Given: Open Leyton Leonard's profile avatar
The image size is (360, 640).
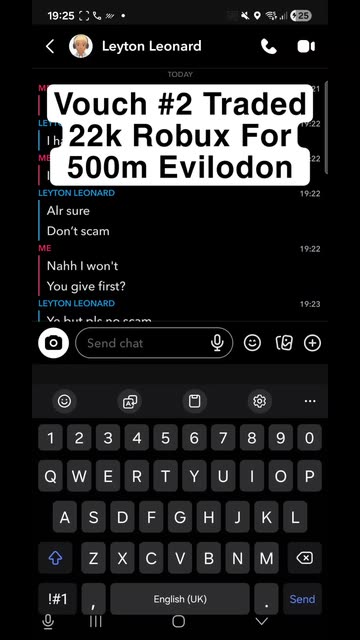Looking at the screenshot, I should pyautogui.click(x=81, y=46).
